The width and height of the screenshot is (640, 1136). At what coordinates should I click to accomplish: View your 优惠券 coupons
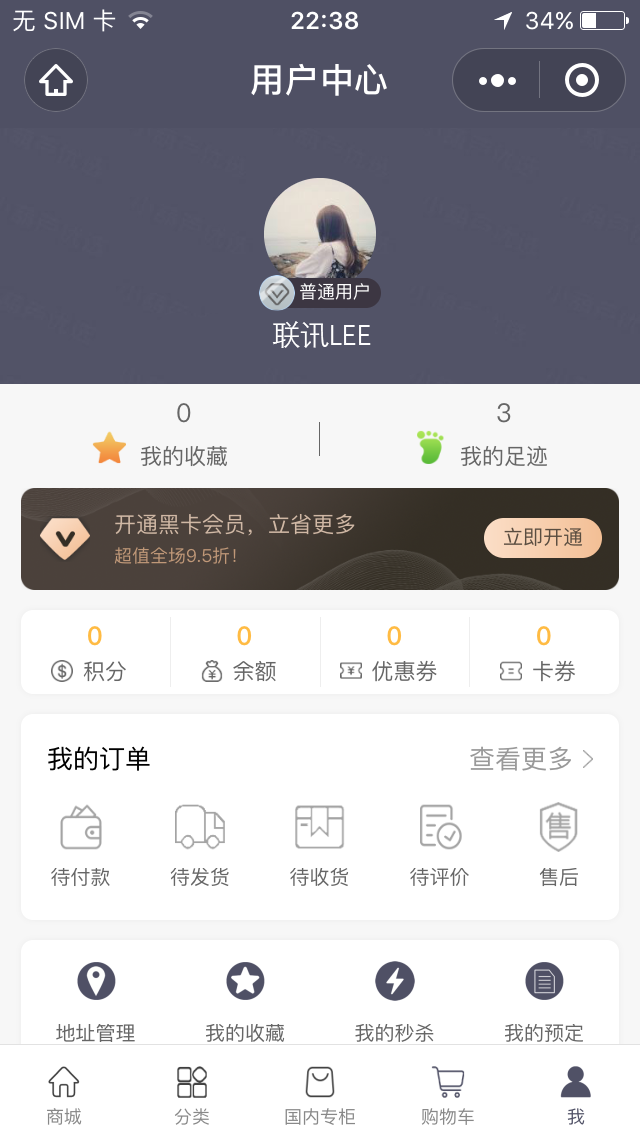click(x=394, y=653)
